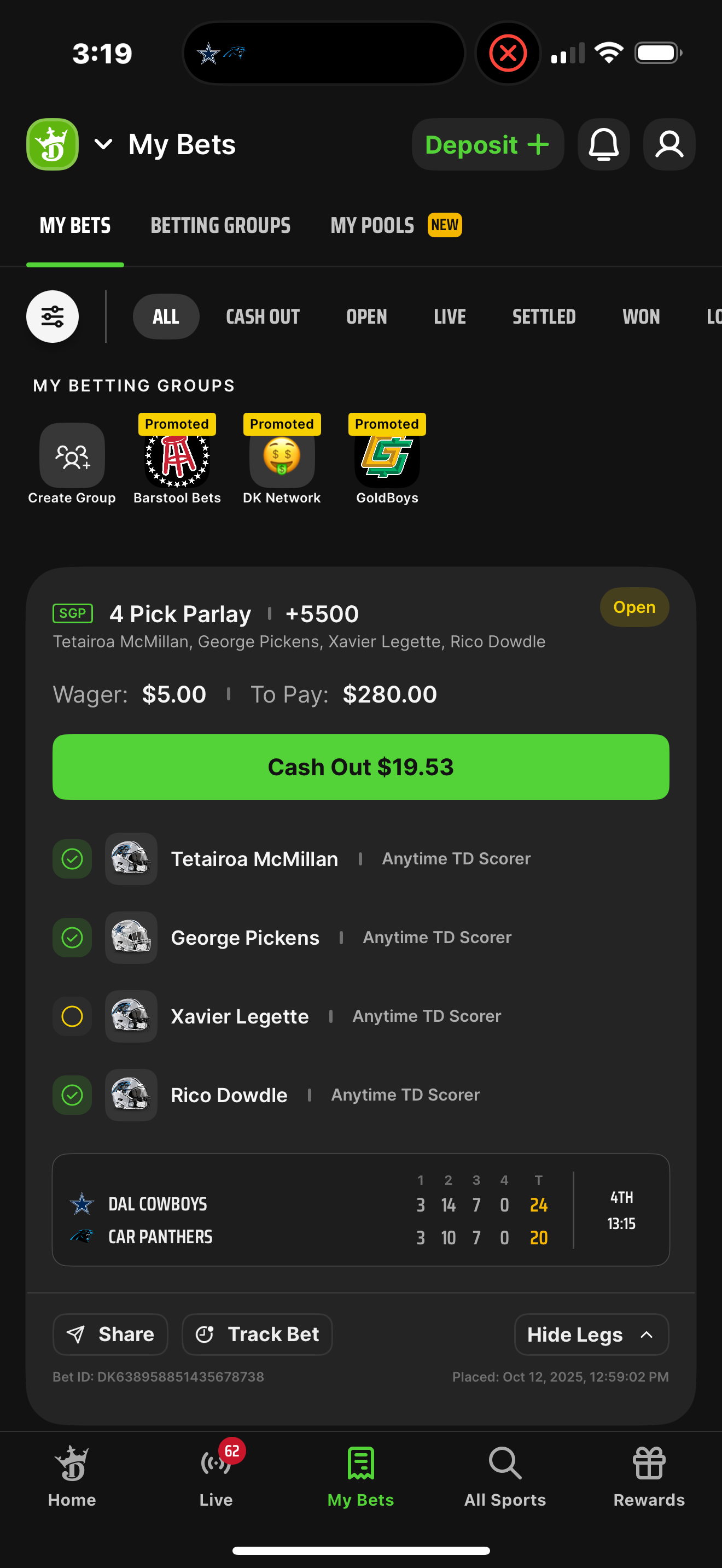Open the account profile icon
722x1568 pixels.
tap(668, 144)
